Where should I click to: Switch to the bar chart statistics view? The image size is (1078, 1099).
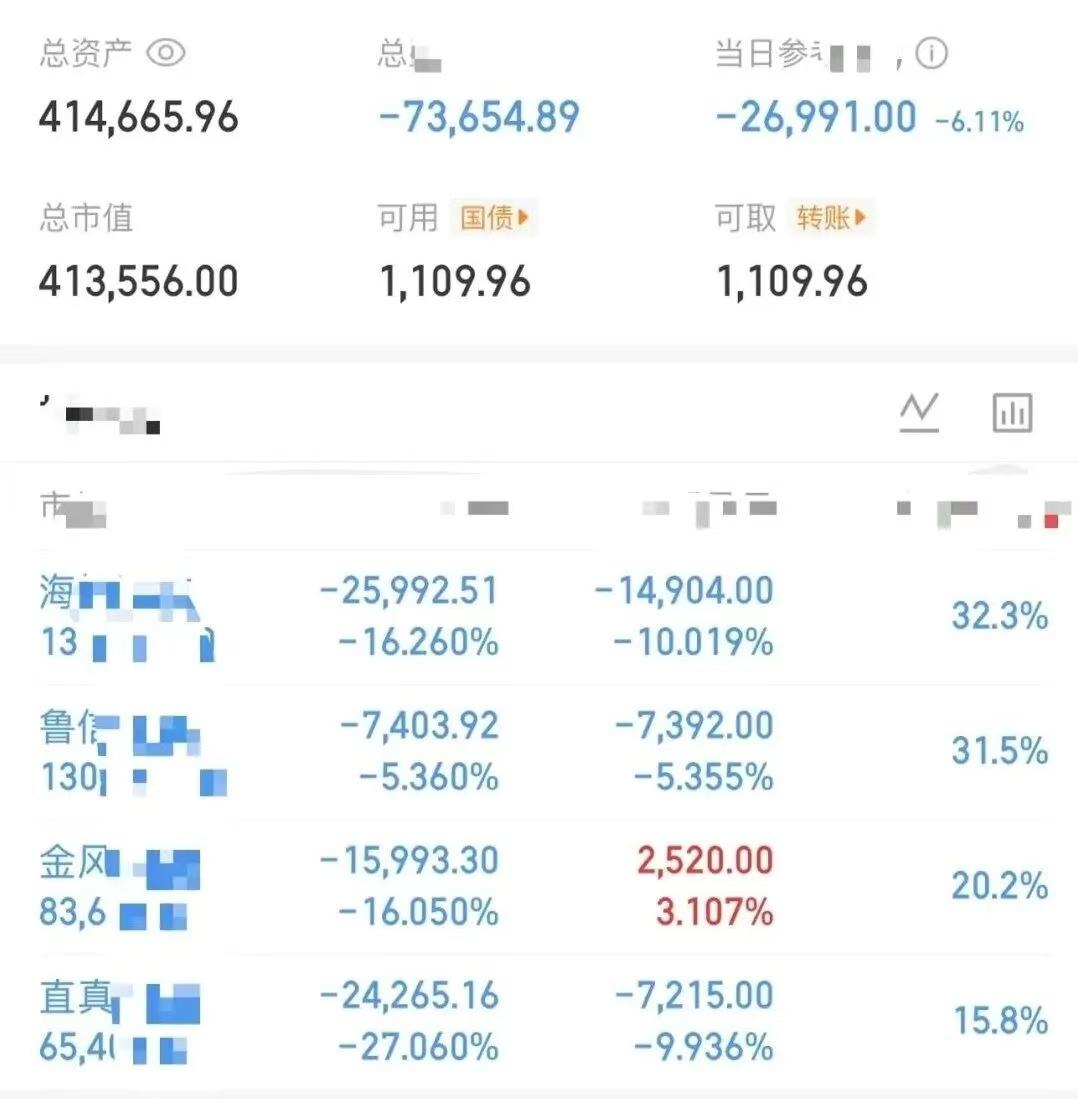(1013, 411)
